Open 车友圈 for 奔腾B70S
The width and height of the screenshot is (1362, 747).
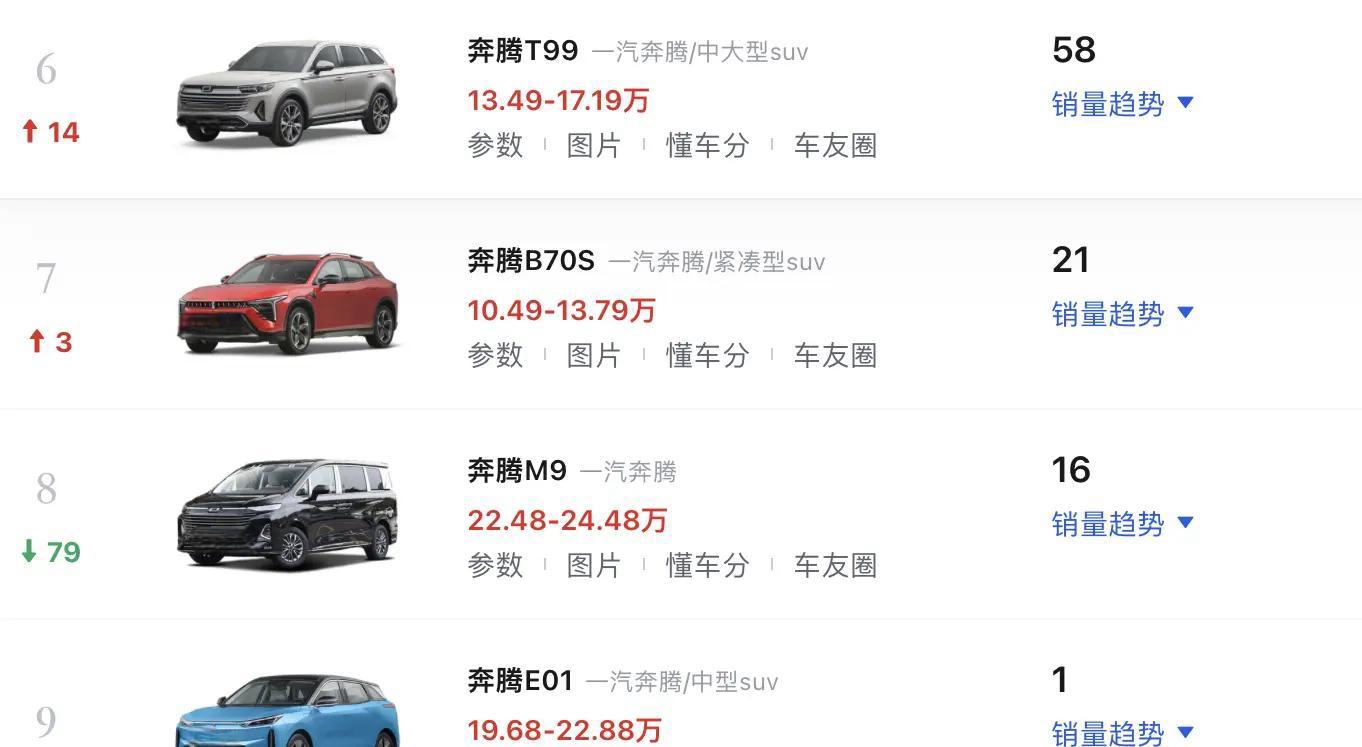coord(835,355)
